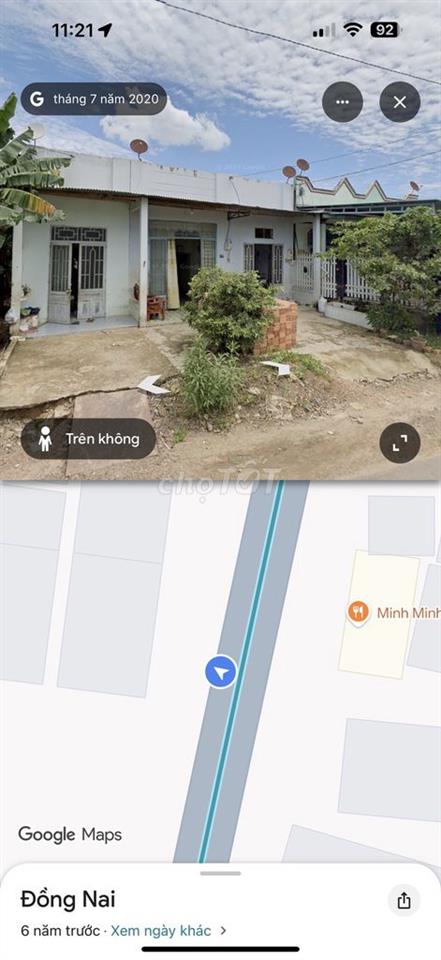Tap the 'Trên không' view button
This screenshot has width=441, height=960.
tap(88, 439)
